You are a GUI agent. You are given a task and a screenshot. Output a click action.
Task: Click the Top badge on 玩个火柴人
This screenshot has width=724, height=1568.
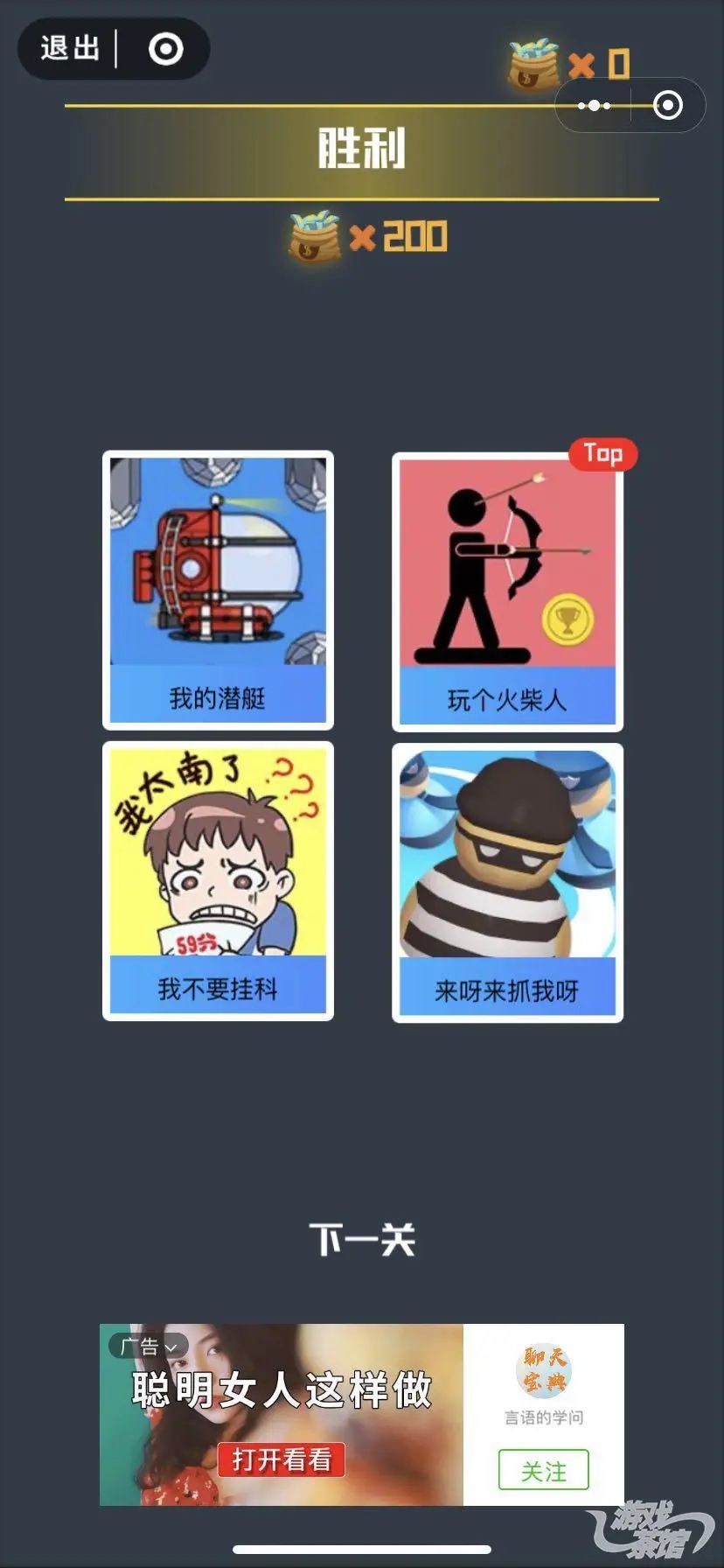coord(602,454)
